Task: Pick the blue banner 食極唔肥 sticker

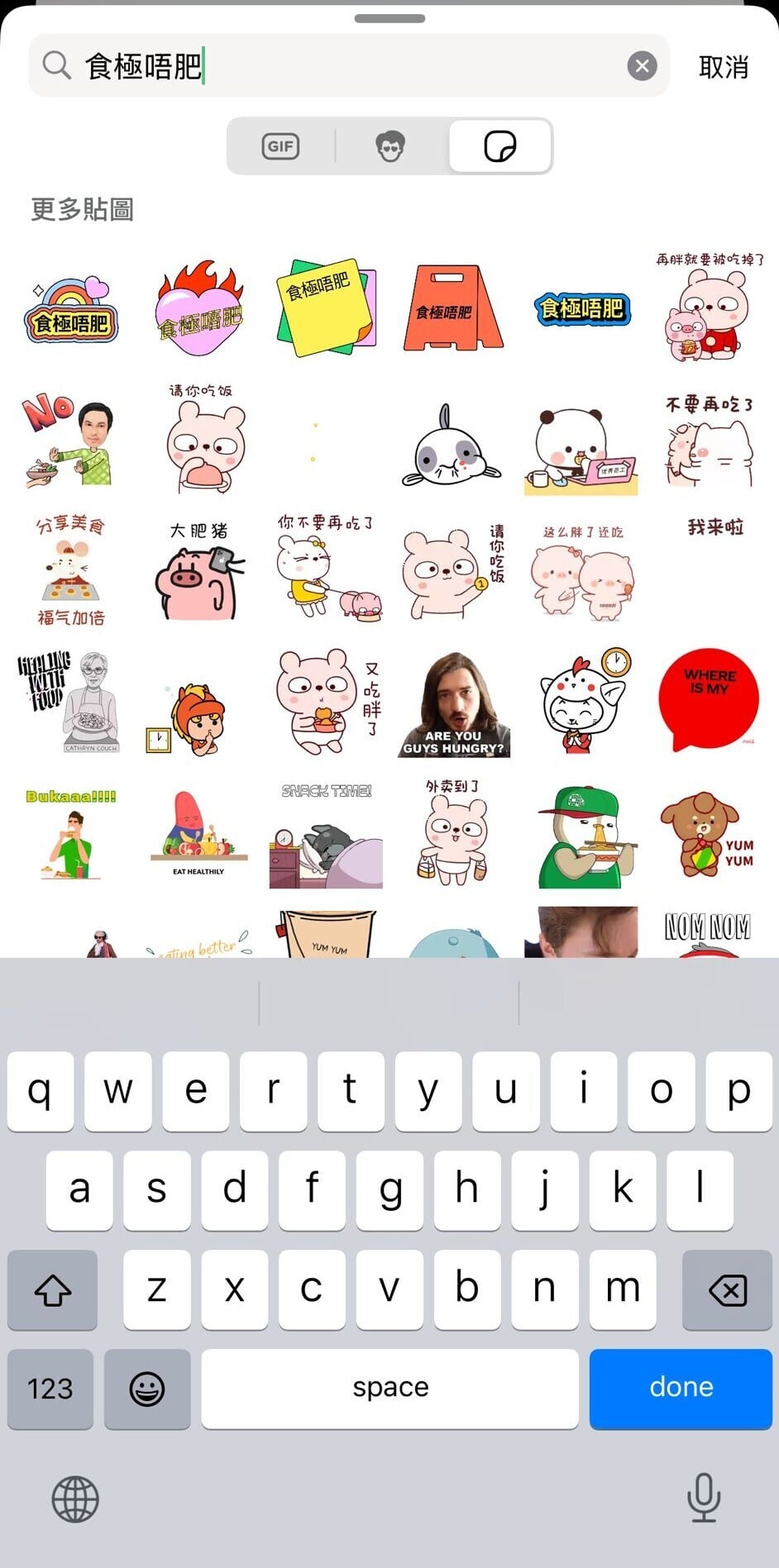Action: pos(581,309)
